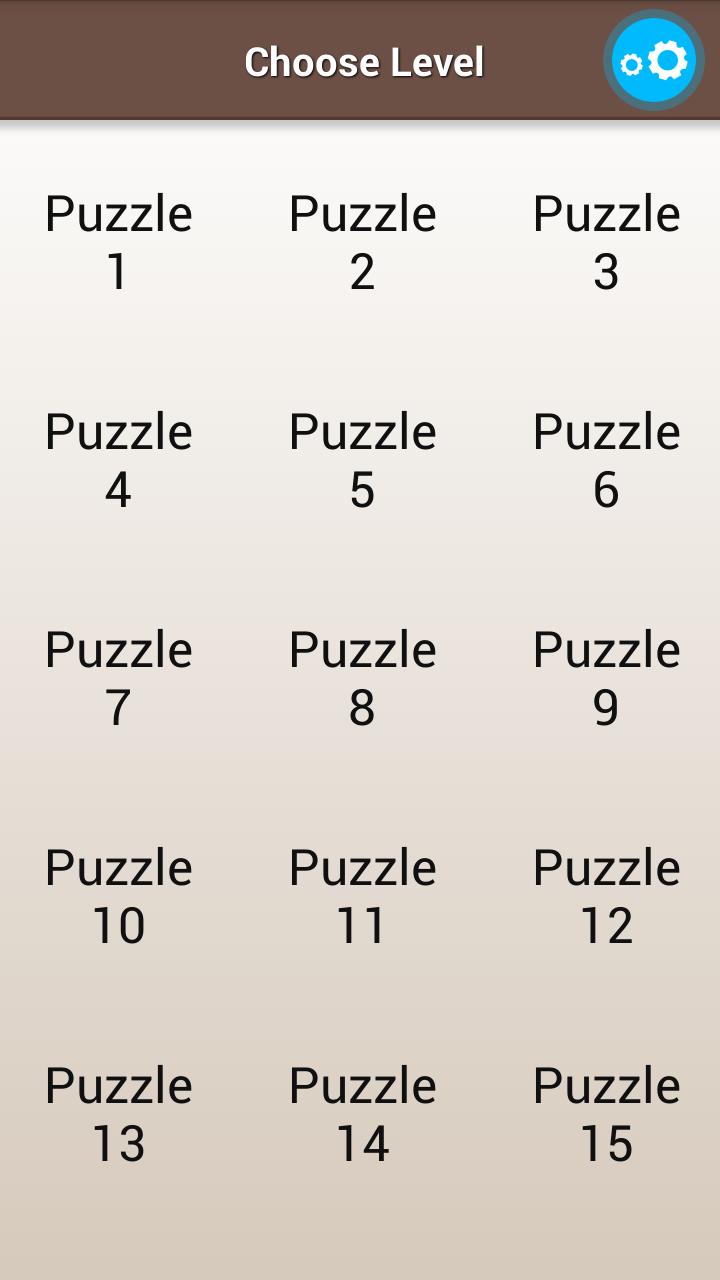The width and height of the screenshot is (720, 1280).
Task: Play Puzzle 14
Action: pos(362,1112)
